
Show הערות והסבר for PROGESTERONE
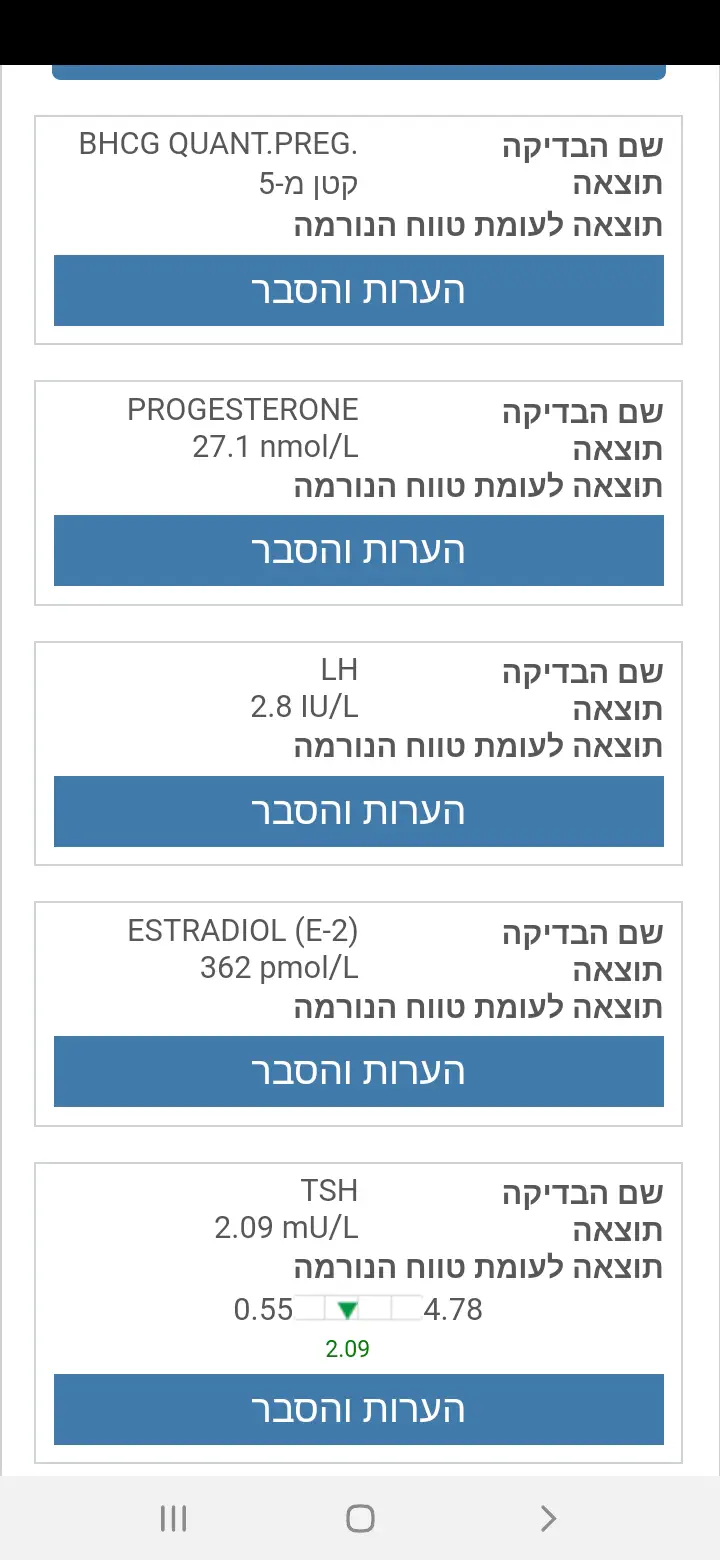point(359,550)
